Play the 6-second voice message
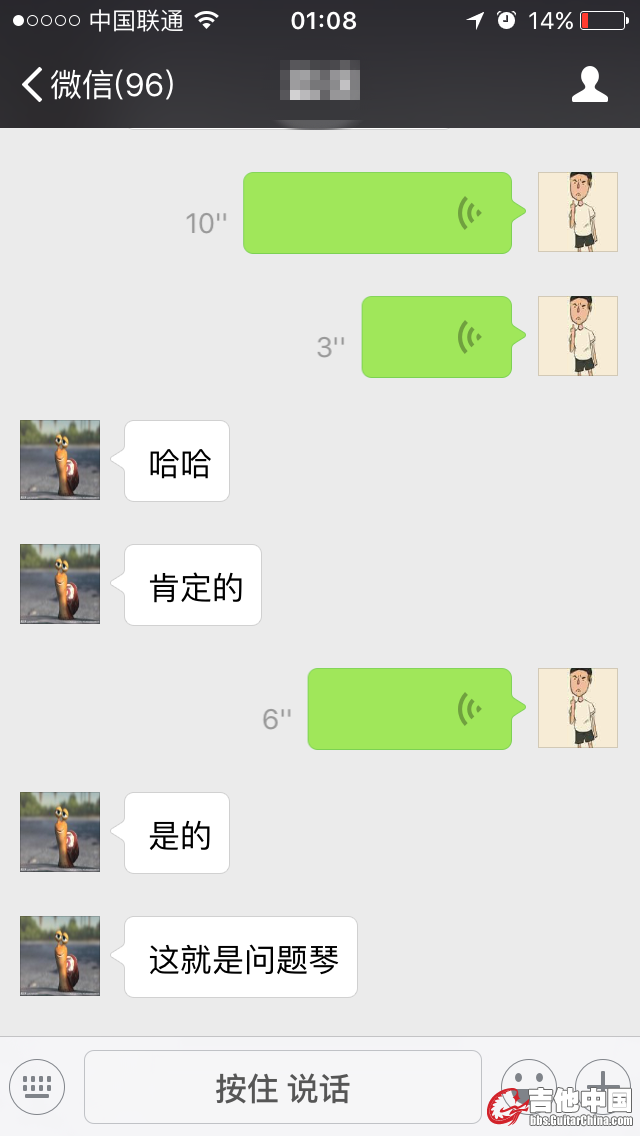The height and width of the screenshot is (1136, 640). click(410, 709)
